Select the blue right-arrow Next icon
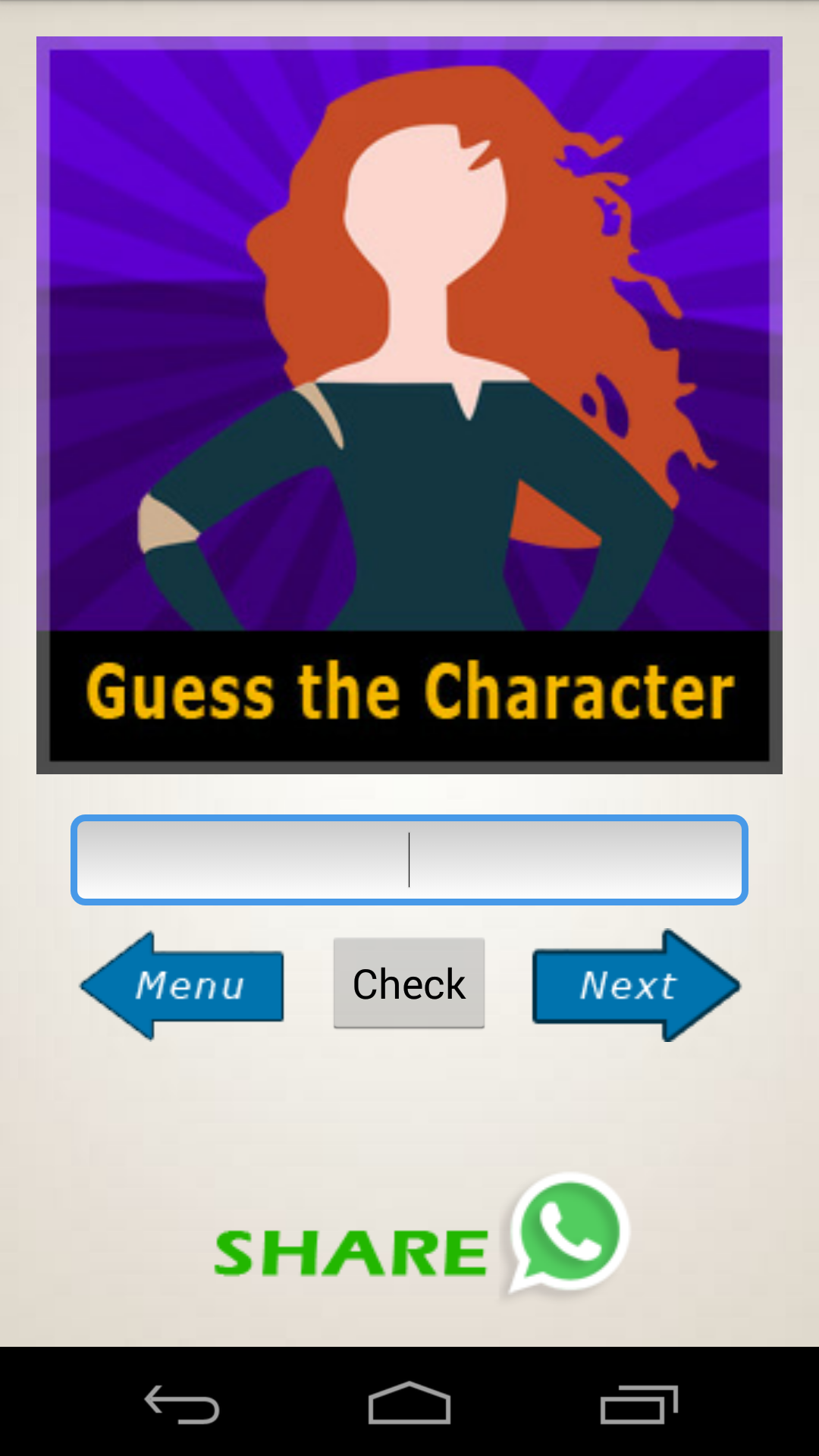819x1456 pixels. click(635, 984)
